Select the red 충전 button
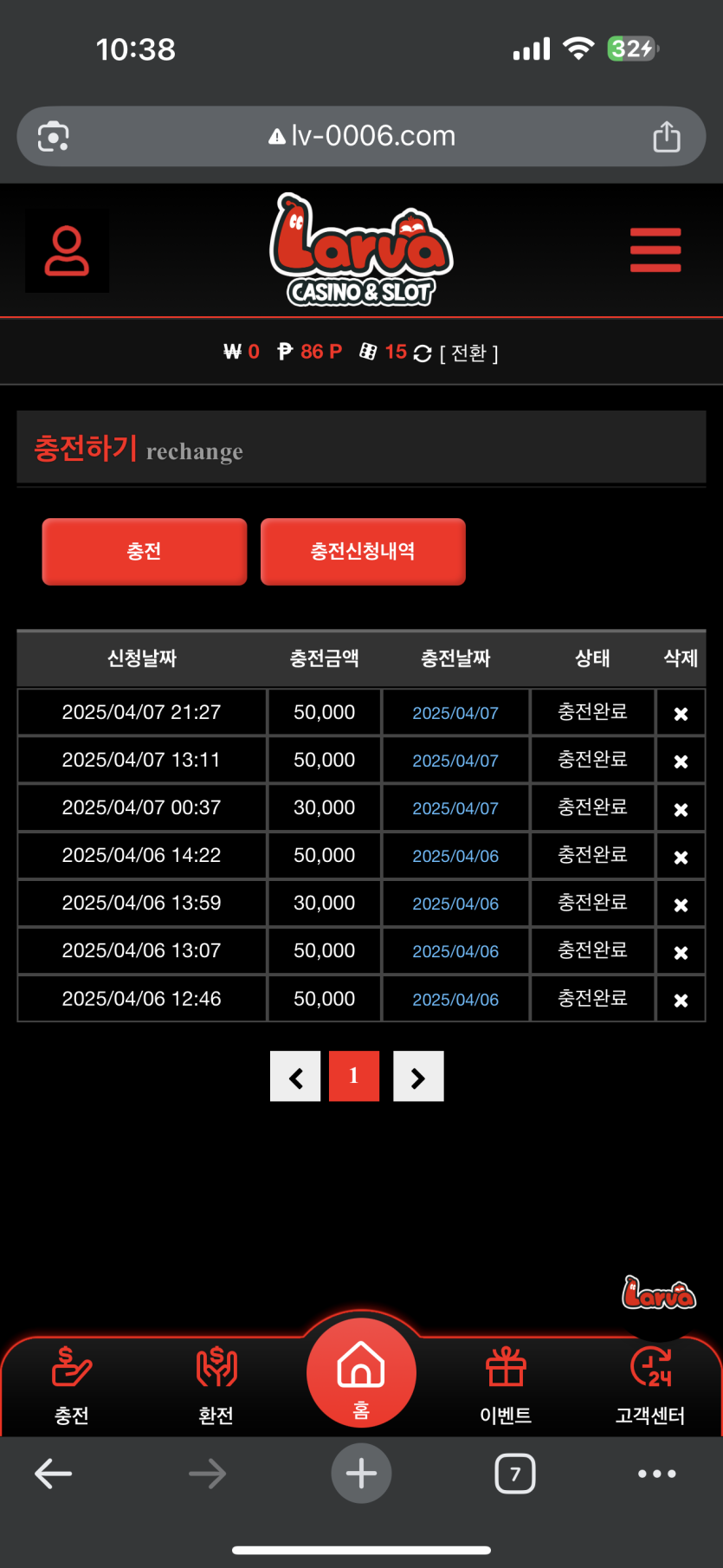The width and height of the screenshot is (723, 1568). (x=145, y=552)
